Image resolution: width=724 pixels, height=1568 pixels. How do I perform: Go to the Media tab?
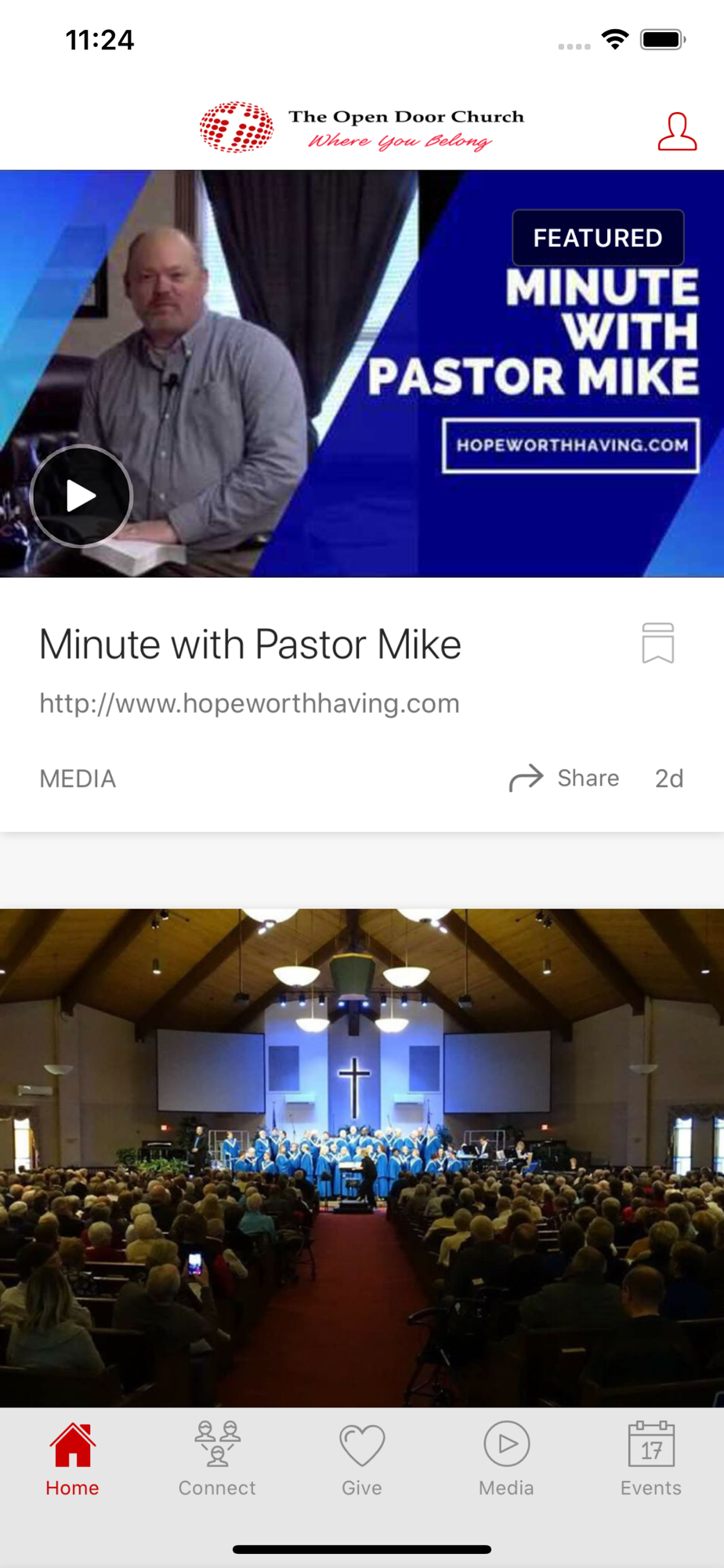[506, 1460]
